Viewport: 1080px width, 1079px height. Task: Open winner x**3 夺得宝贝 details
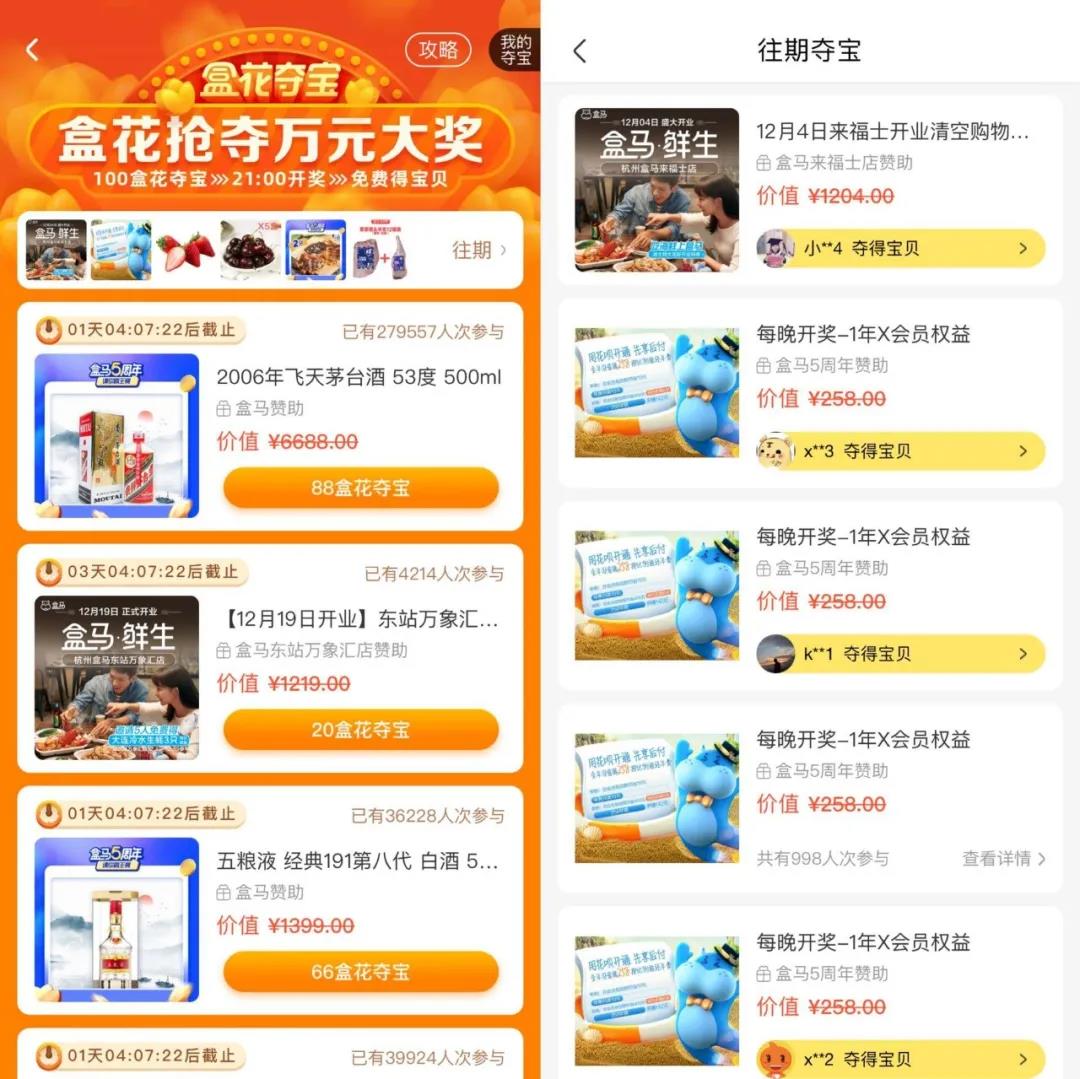point(900,451)
